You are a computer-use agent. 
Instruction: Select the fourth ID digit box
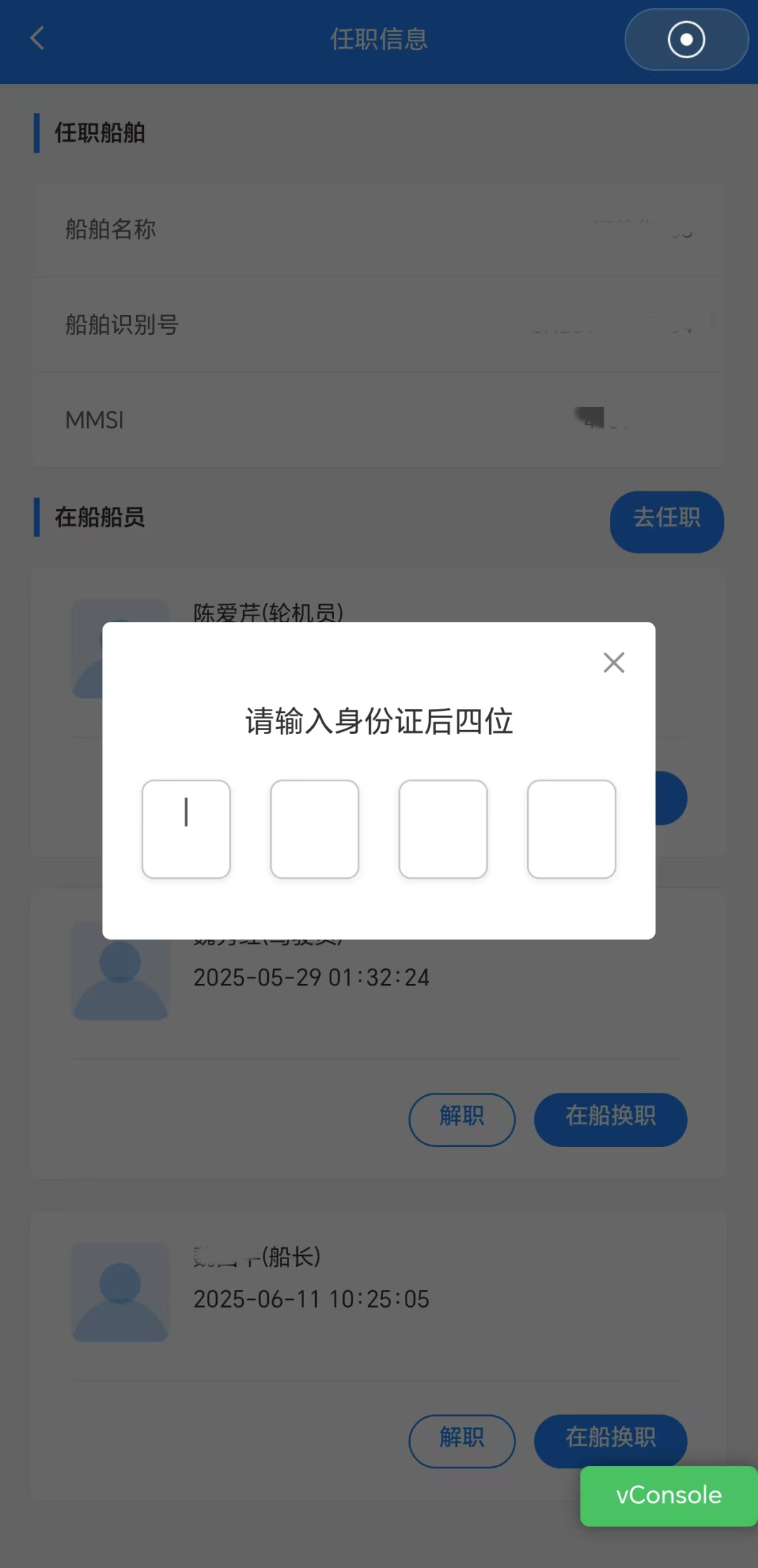(571, 829)
